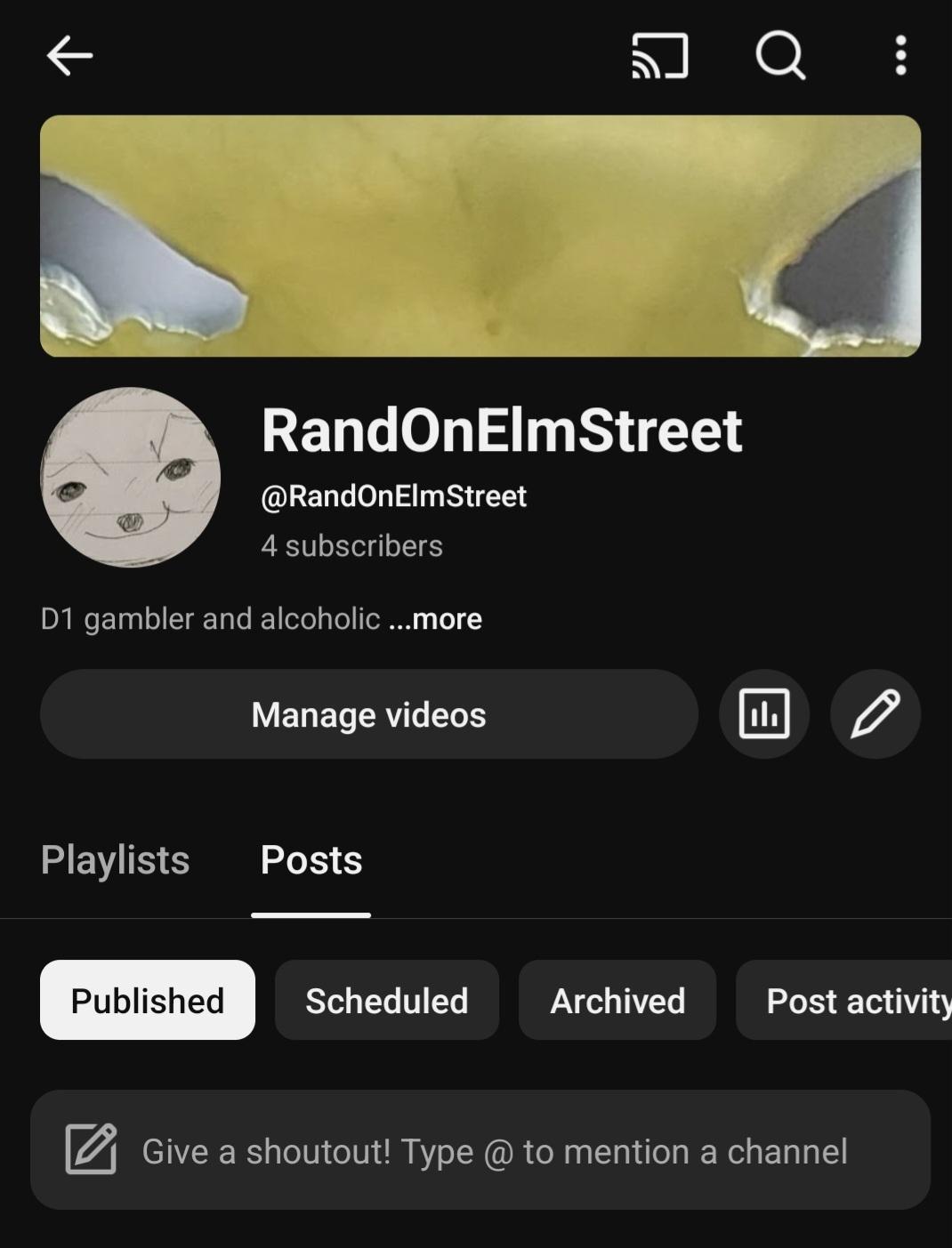Select the Published chip
This screenshot has height=1248, width=952.
click(148, 1001)
